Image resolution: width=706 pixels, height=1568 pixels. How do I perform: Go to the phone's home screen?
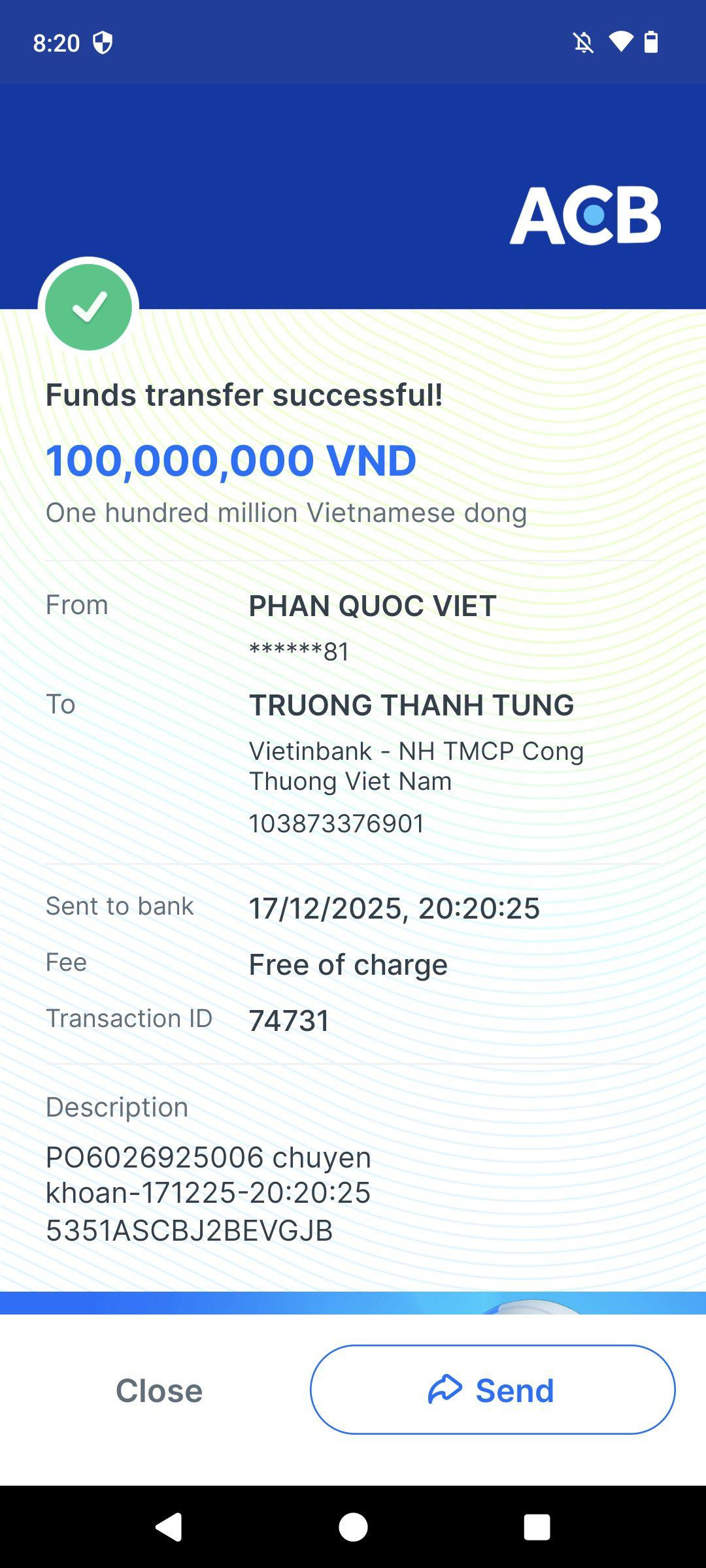tap(353, 1527)
